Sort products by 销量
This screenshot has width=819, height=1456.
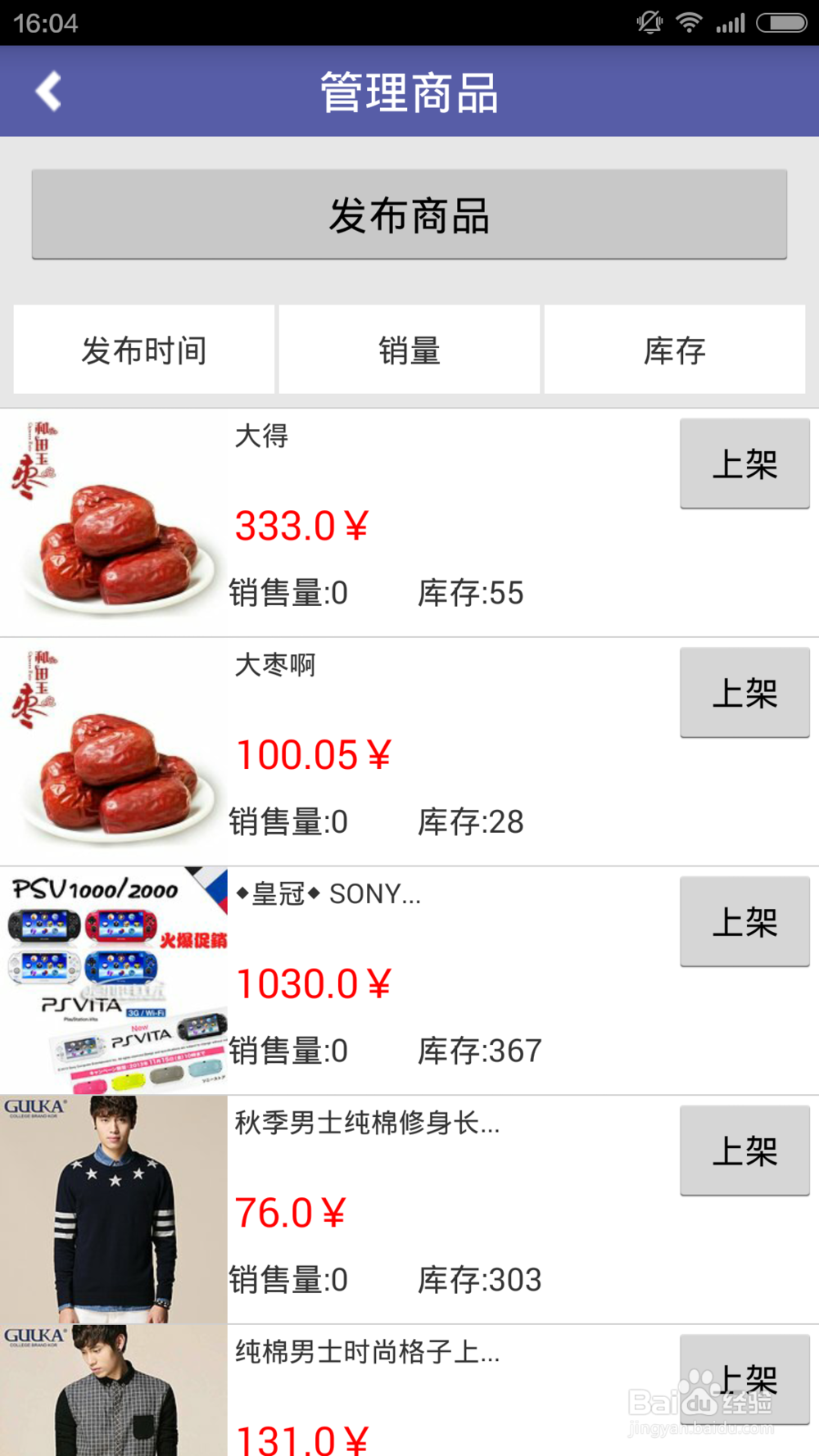tap(409, 350)
